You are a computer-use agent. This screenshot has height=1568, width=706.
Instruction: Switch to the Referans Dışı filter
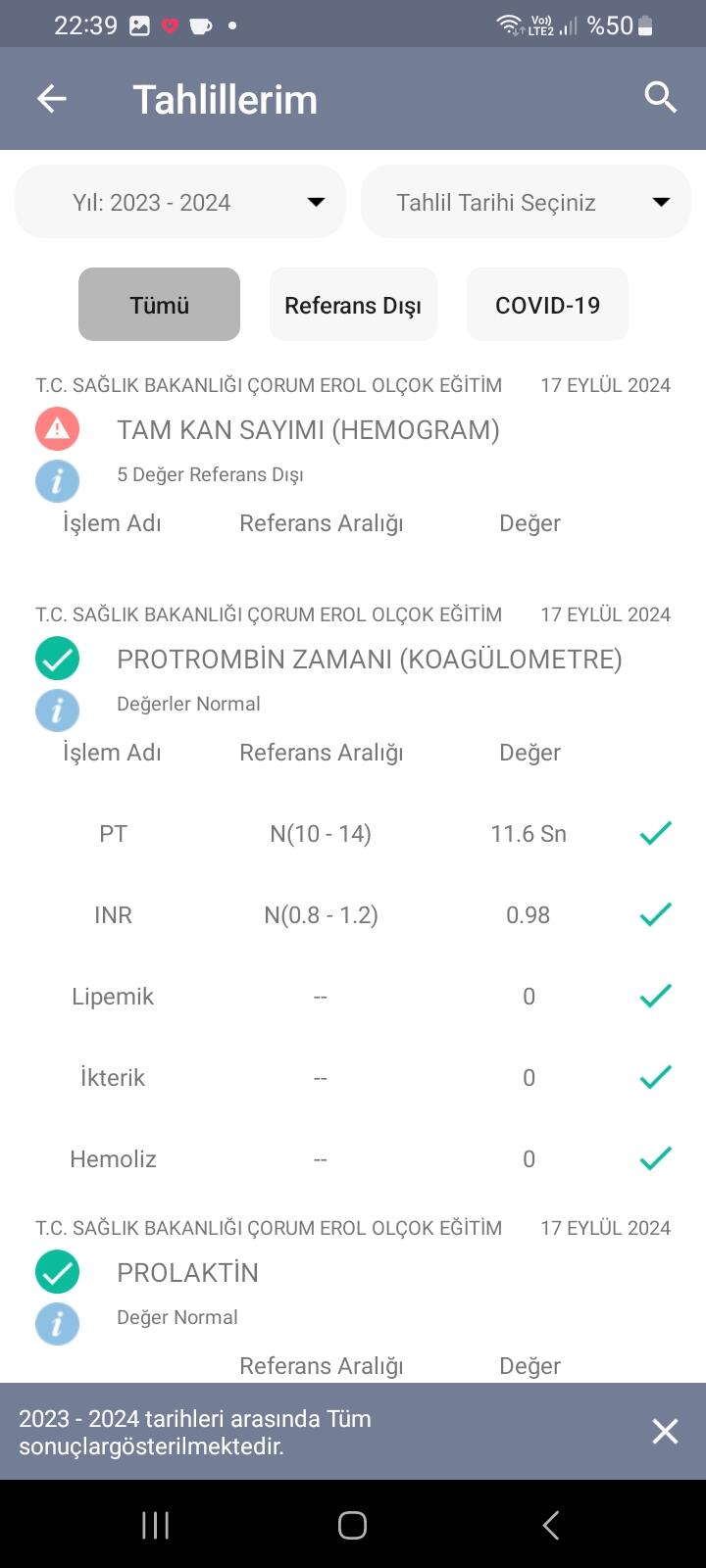[353, 305]
